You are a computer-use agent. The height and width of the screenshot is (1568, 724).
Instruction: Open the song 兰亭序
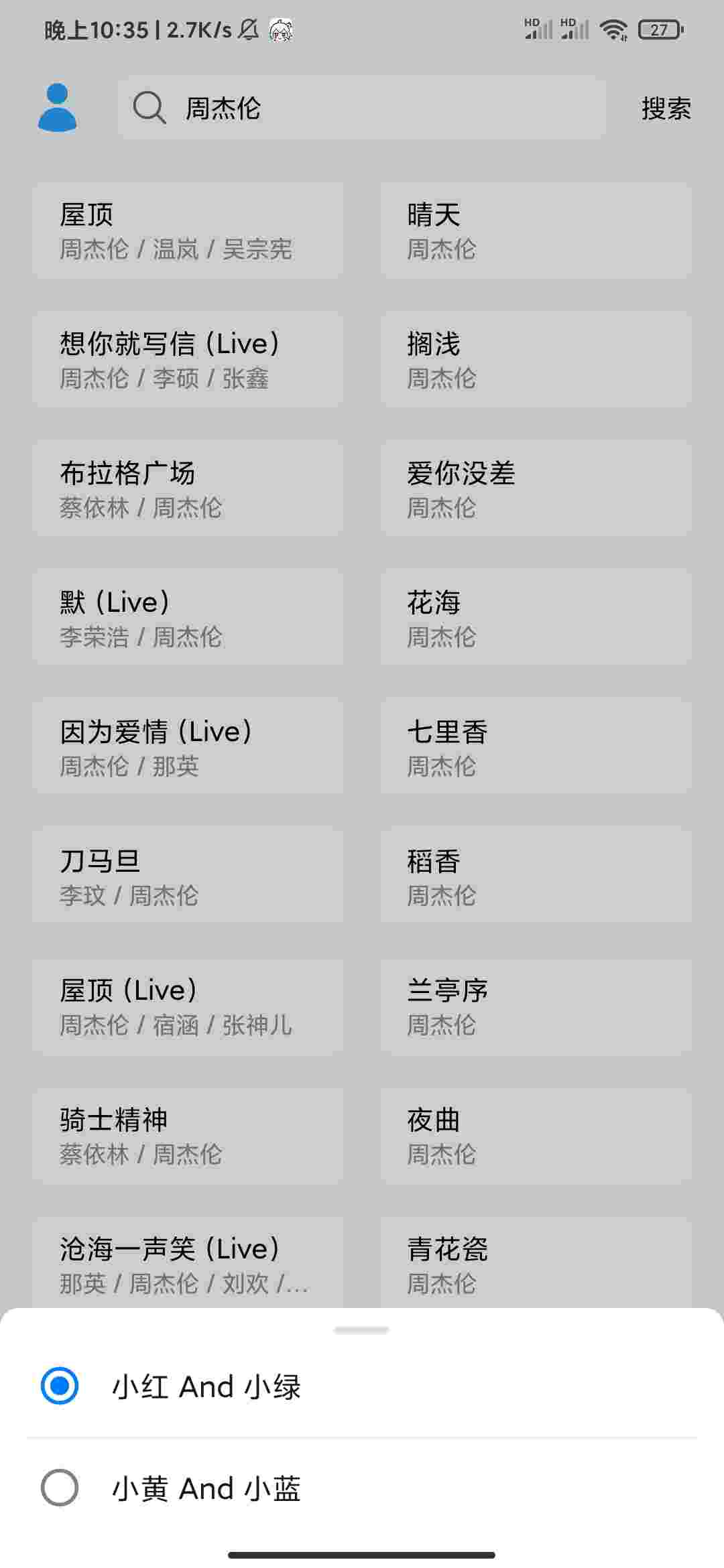(536, 1006)
